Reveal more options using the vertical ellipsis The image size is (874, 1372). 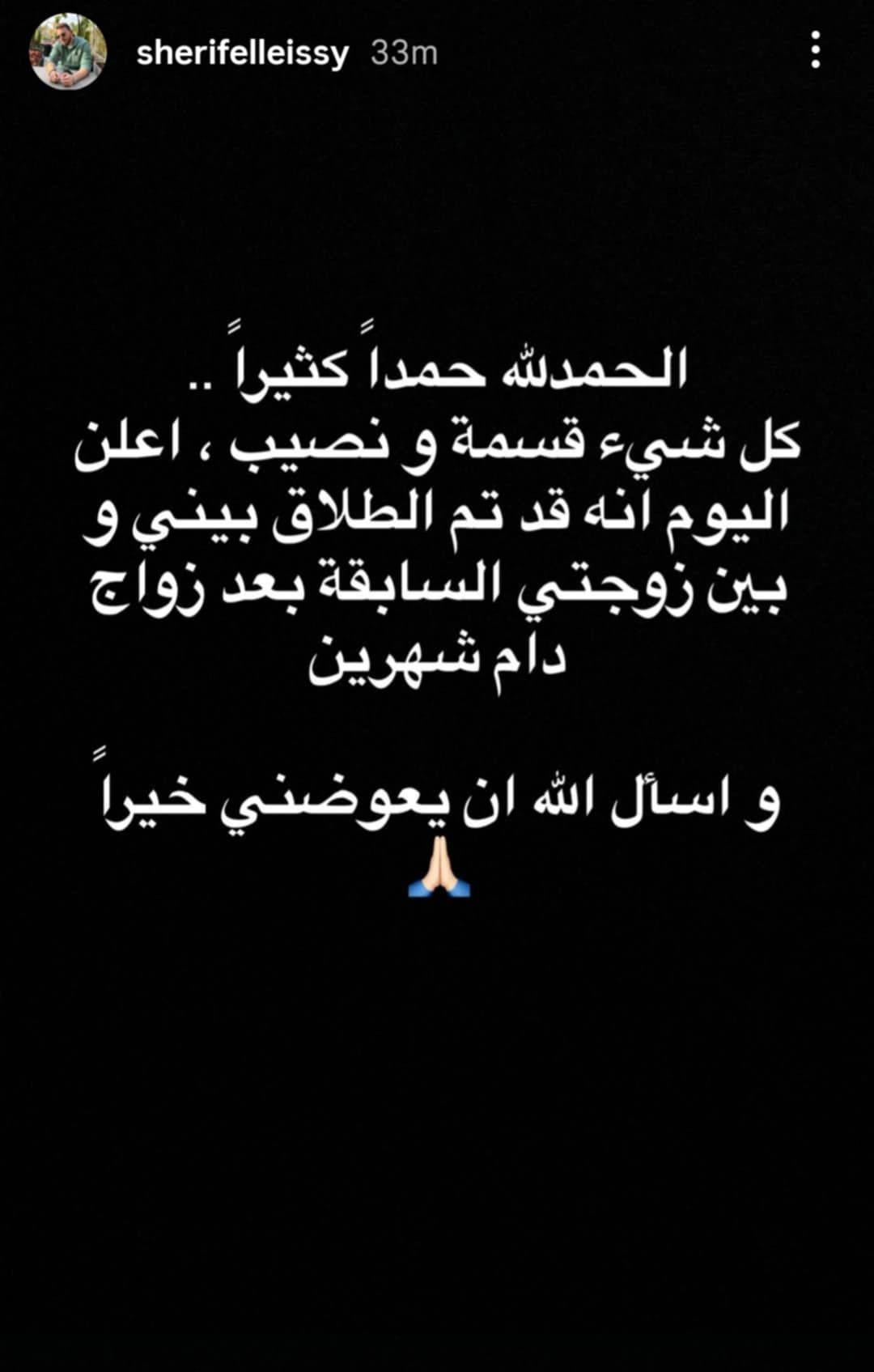(x=816, y=50)
